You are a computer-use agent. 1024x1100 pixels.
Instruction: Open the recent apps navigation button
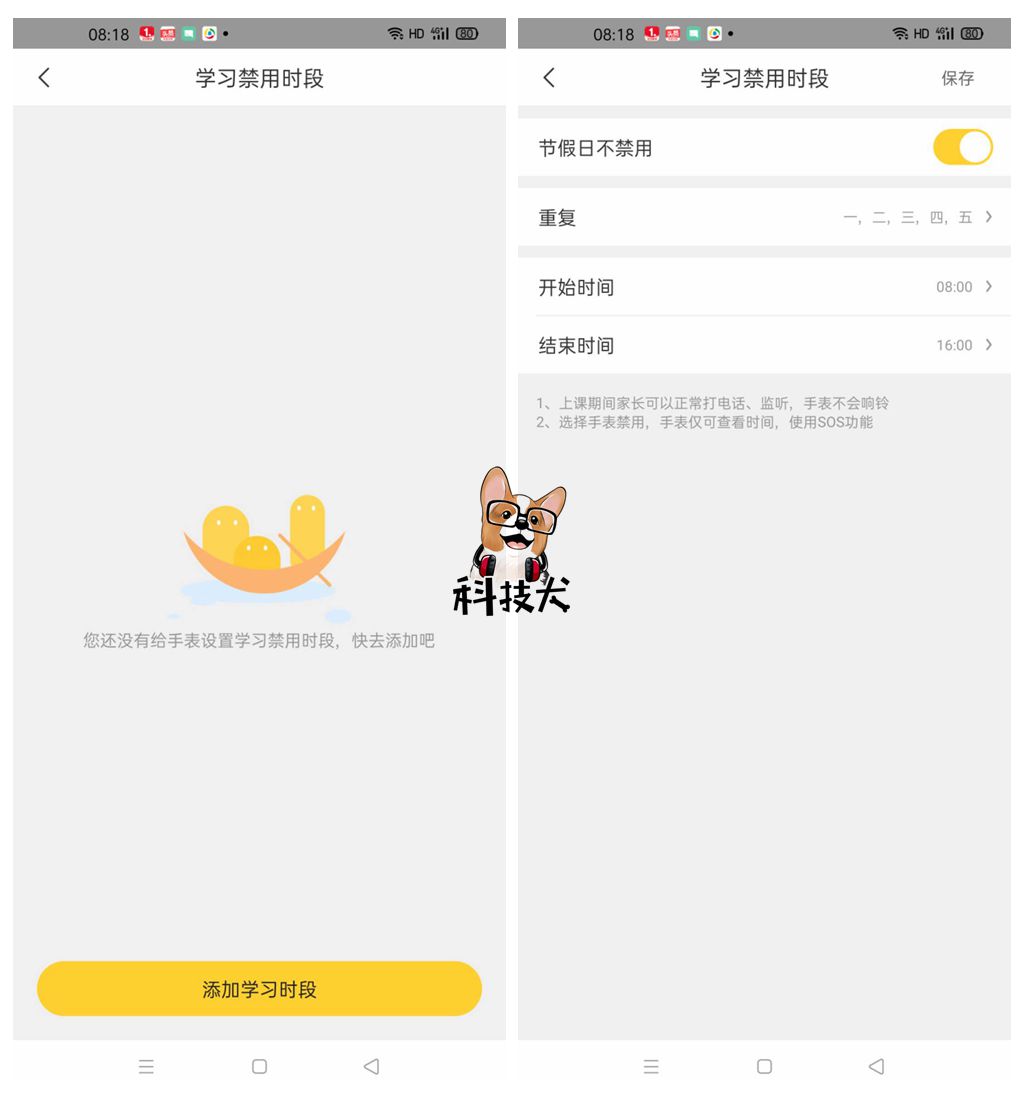pos(146,1066)
